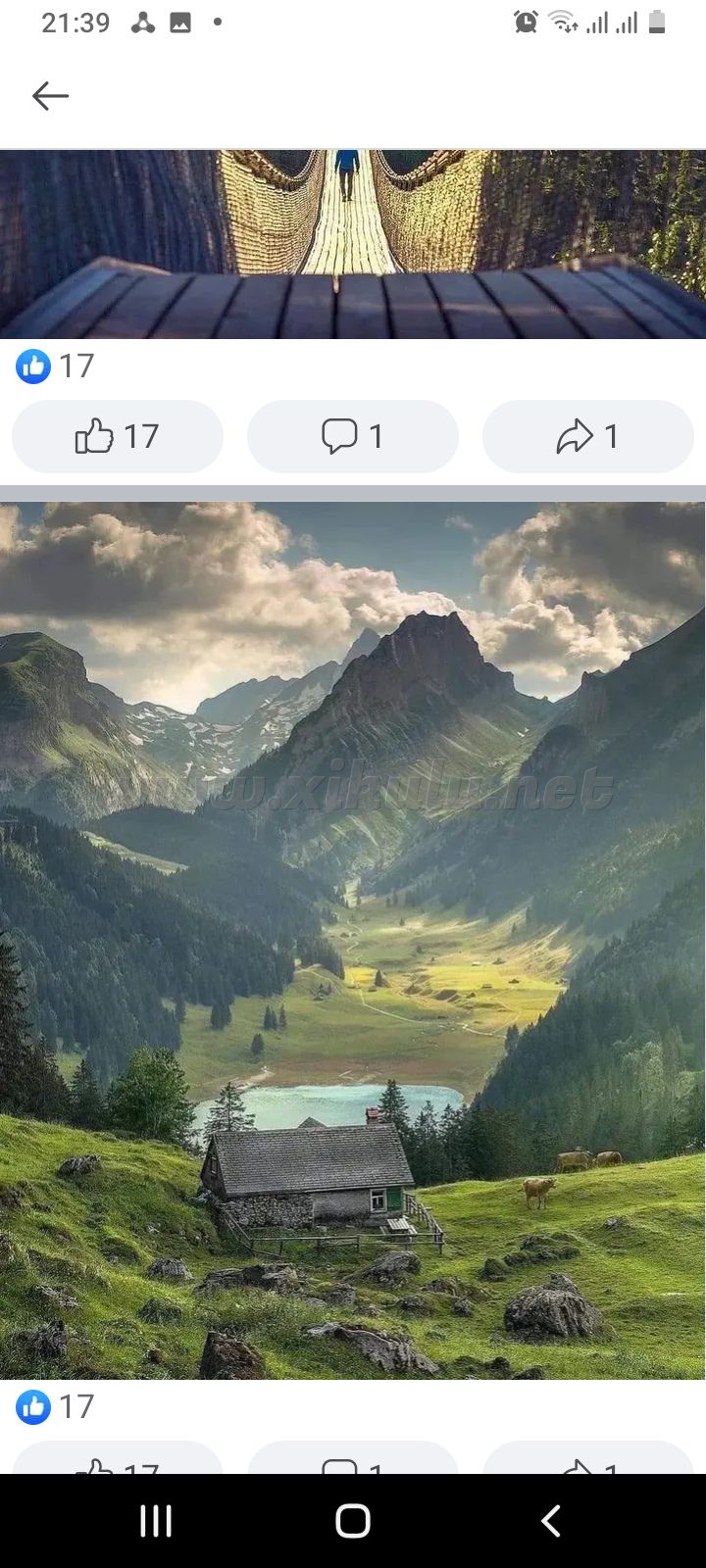This screenshot has width=706, height=1568.
Task: Open the suspension bridge photo
Action: 353,245
